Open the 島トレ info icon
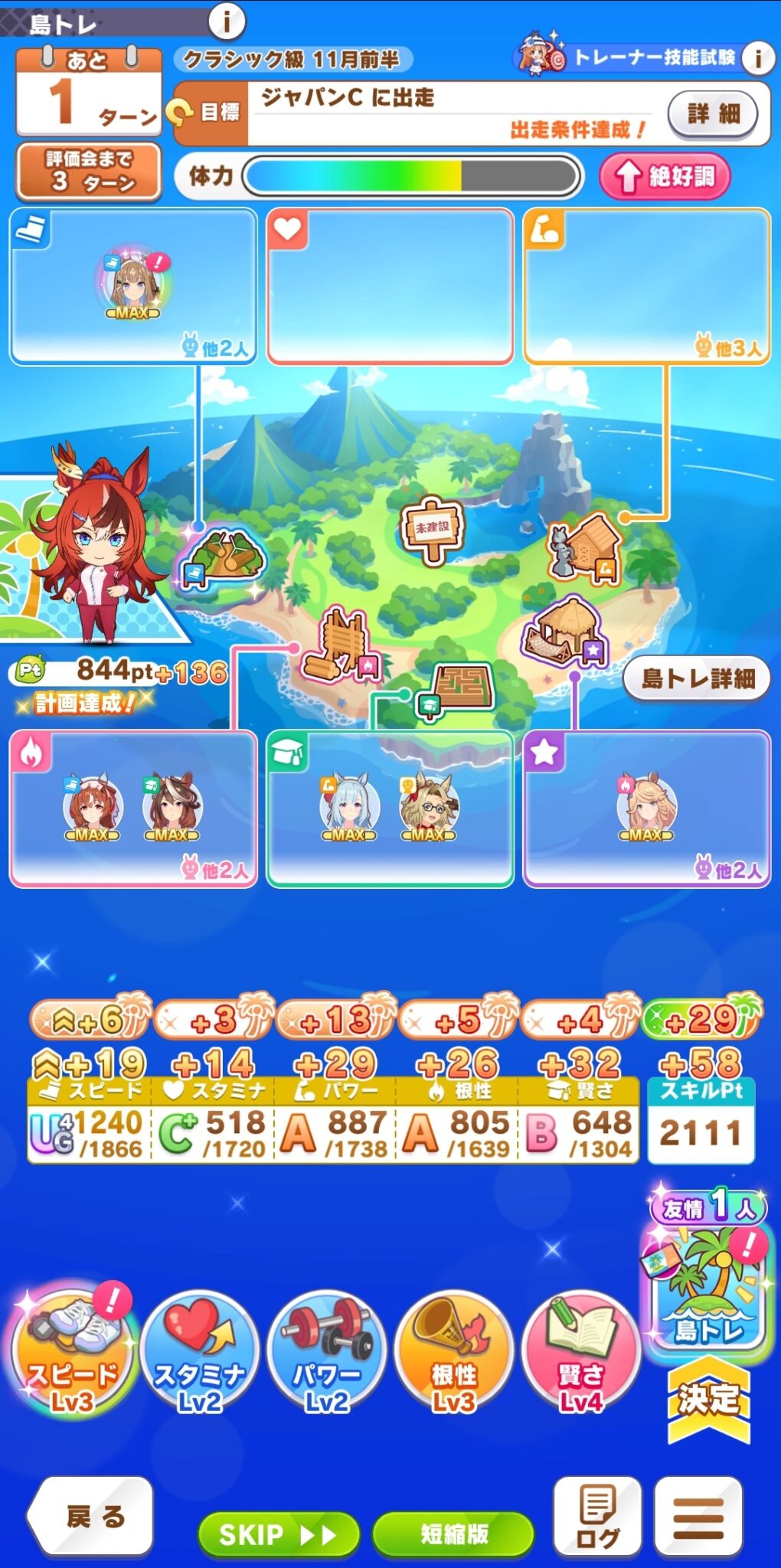This screenshot has width=781, height=1568. click(226, 21)
